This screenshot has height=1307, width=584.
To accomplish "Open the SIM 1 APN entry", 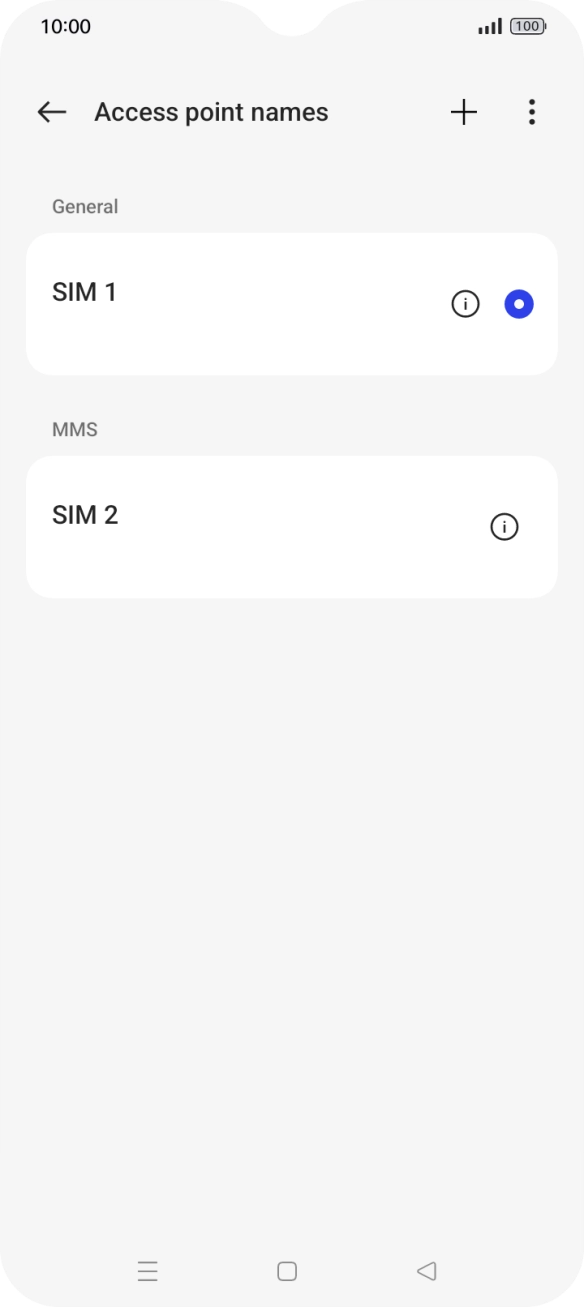I will point(291,304).
